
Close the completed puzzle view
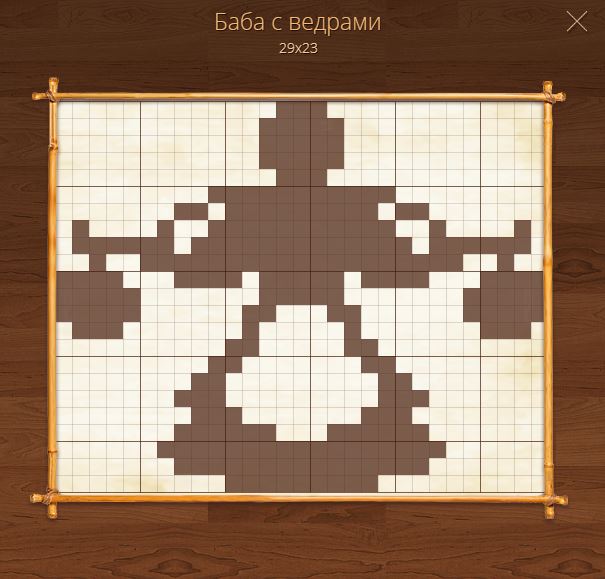[577, 21]
